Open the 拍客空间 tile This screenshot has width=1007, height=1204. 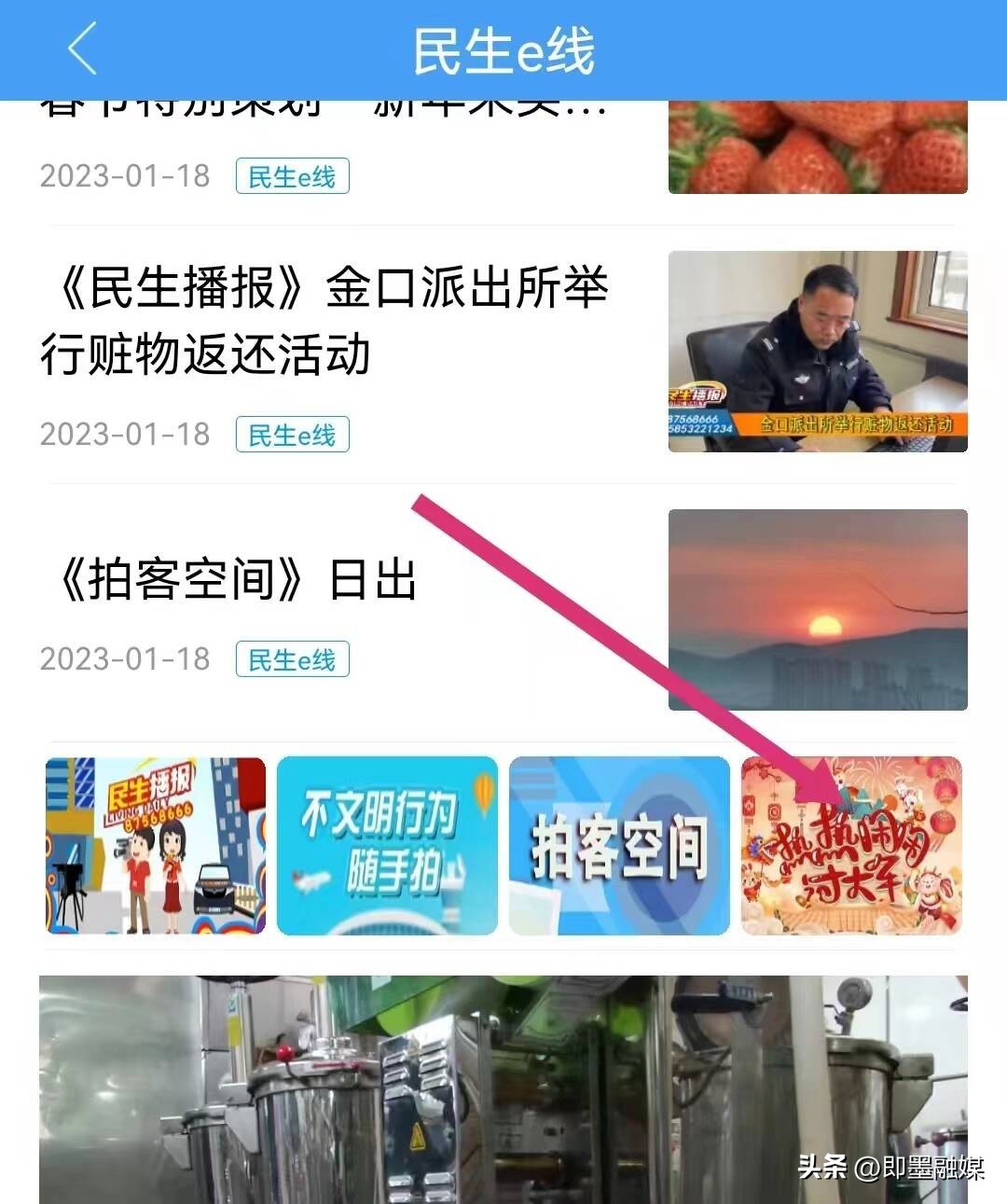pyautogui.click(x=619, y=846)
